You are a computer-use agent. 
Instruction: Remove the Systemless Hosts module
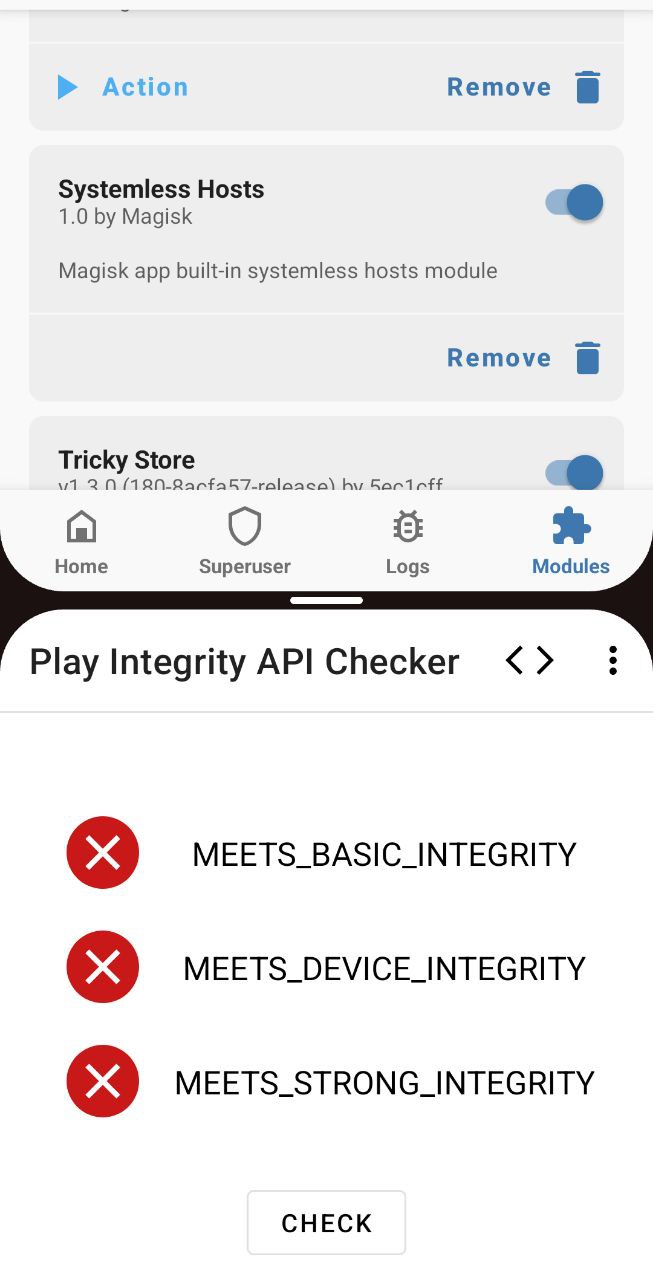523,358
